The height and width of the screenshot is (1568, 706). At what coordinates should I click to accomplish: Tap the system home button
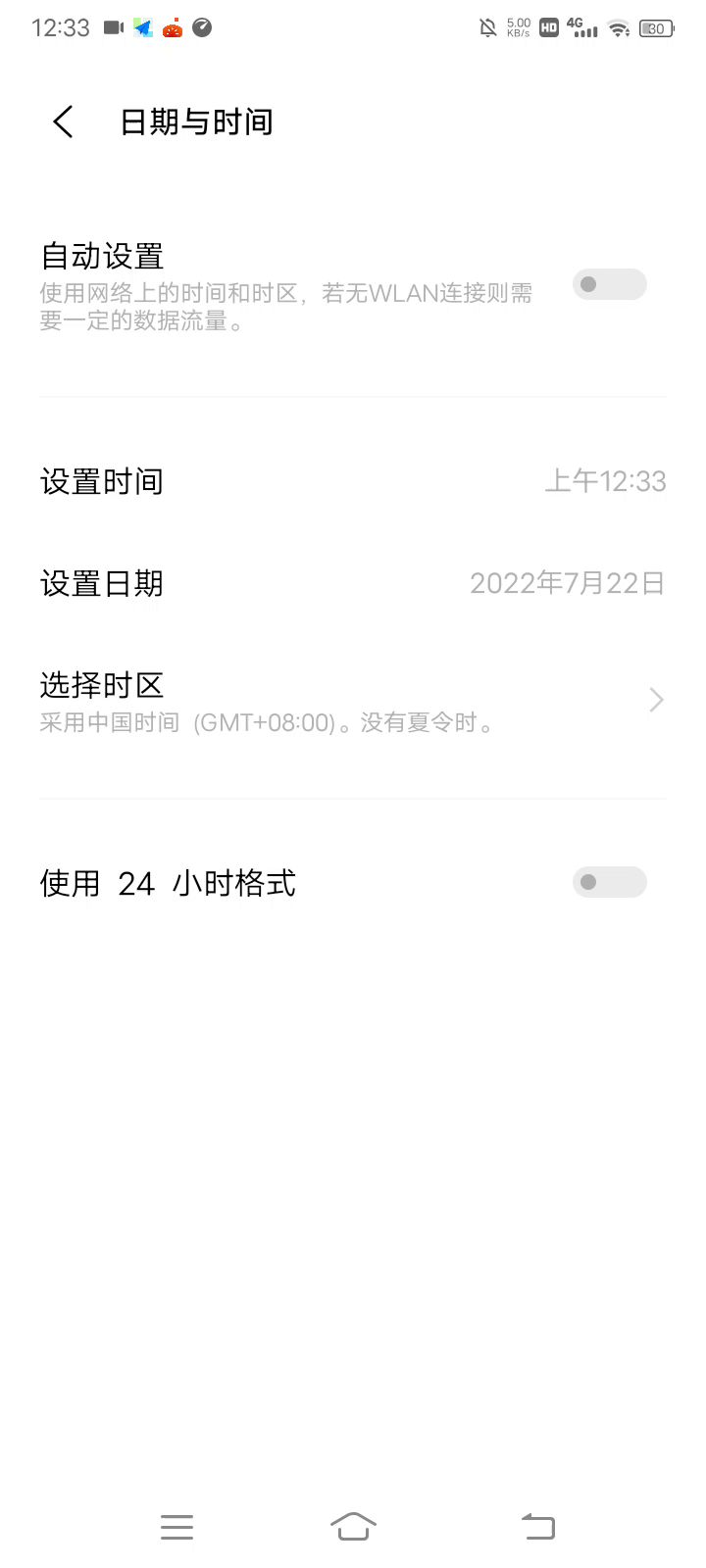353,1527
